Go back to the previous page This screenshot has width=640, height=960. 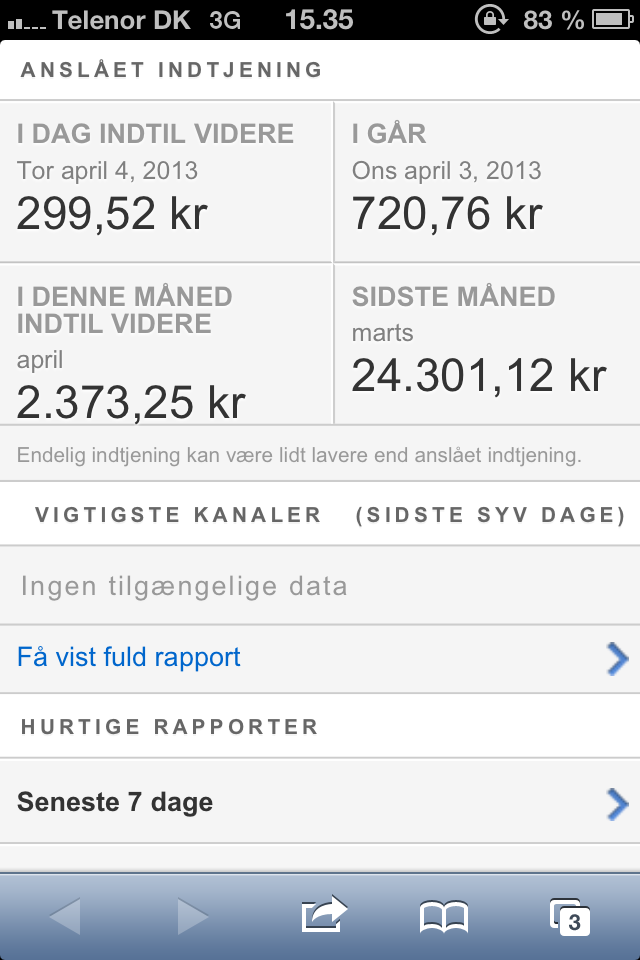coord(65,916)
